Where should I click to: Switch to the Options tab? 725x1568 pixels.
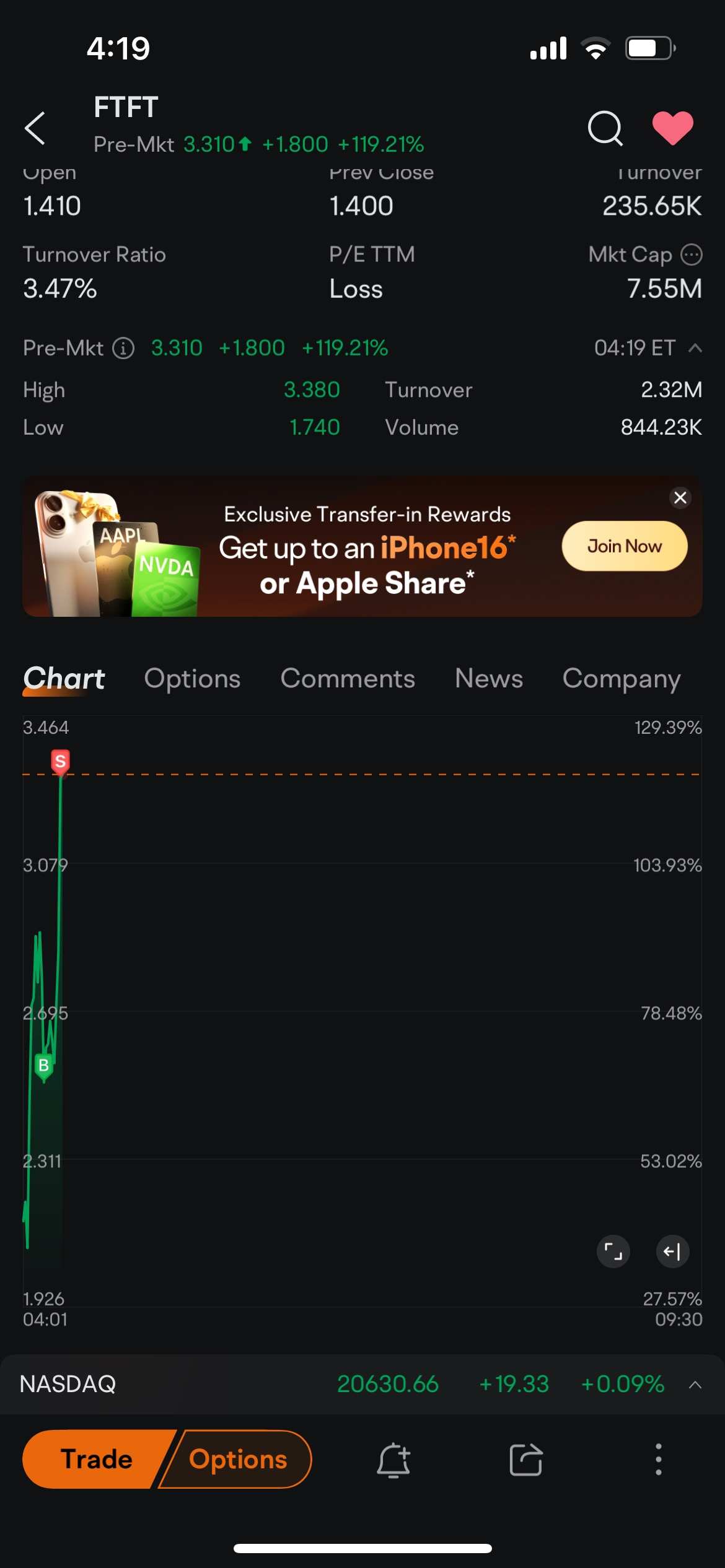(x=192, y=678)
